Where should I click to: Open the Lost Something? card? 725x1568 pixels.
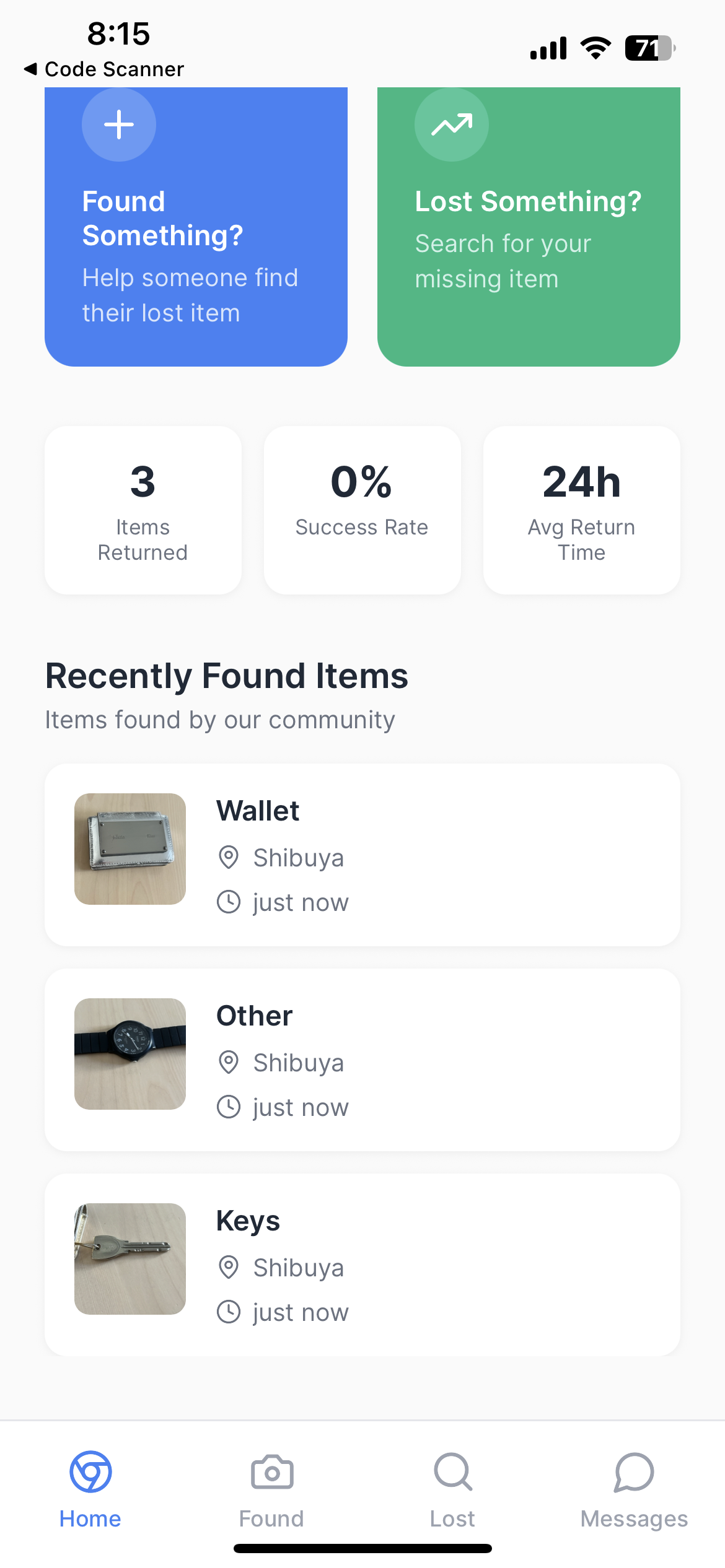tap(529, 227)
